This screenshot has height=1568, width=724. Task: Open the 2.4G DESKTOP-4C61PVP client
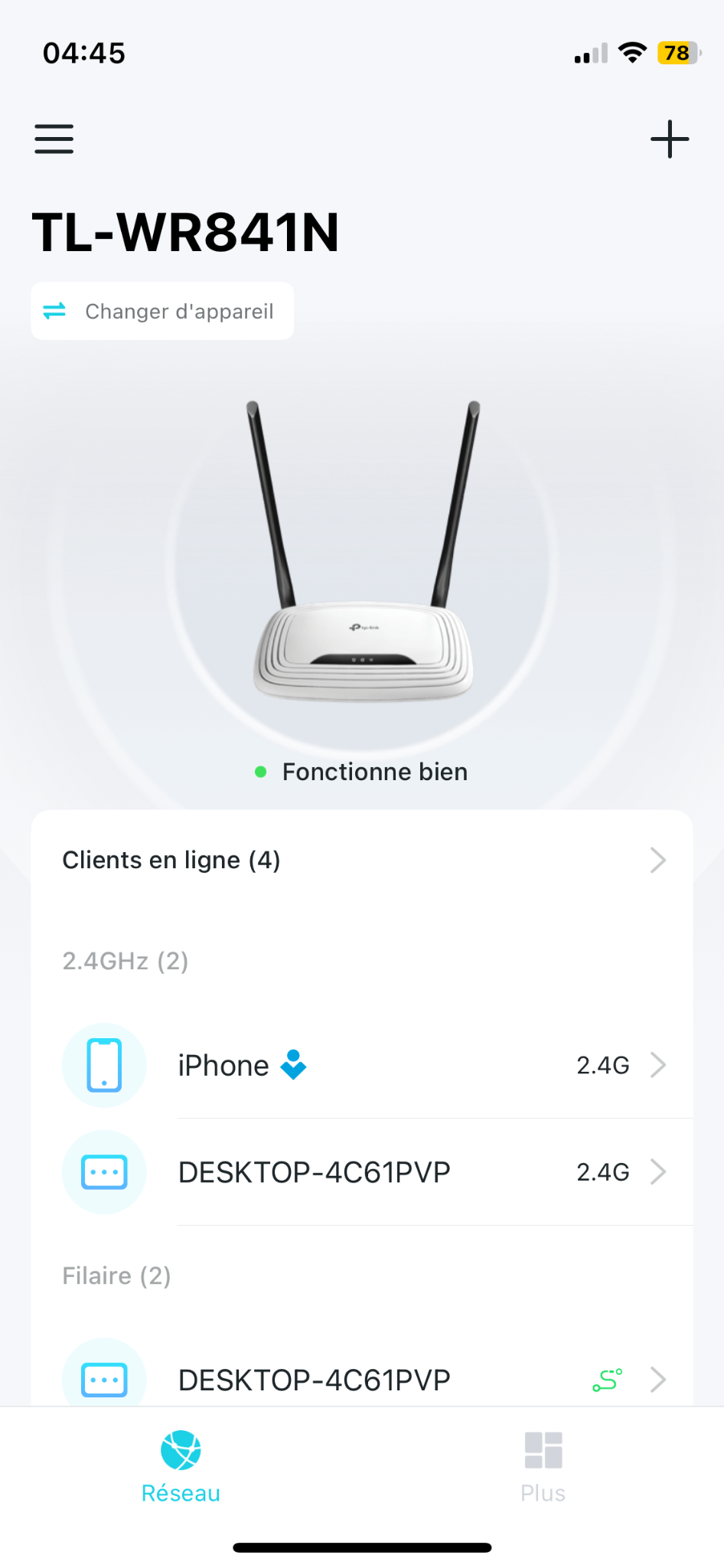click(362, 1171)
